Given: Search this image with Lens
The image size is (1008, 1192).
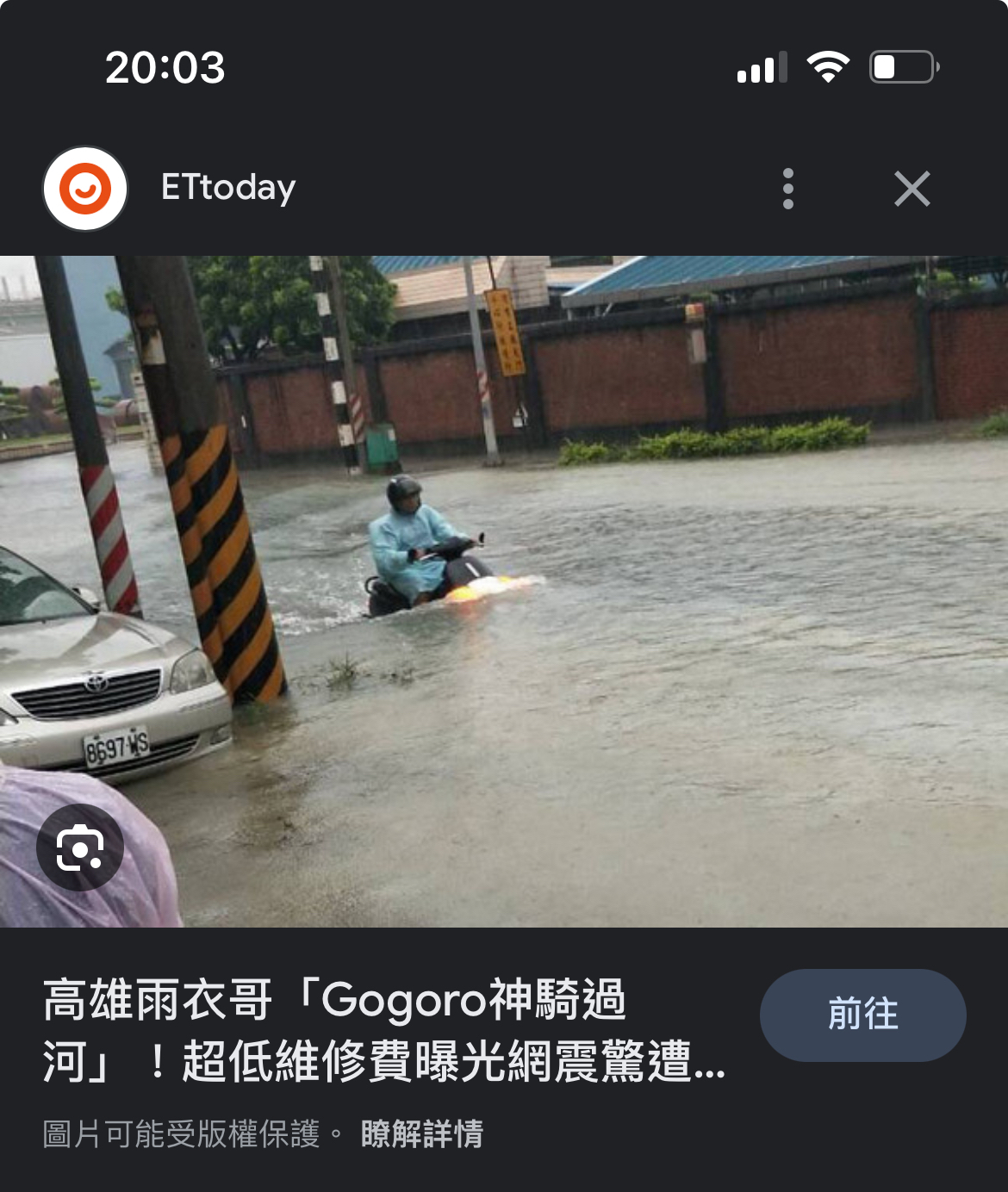Looking at the screenshot, I should click(80, 848).
